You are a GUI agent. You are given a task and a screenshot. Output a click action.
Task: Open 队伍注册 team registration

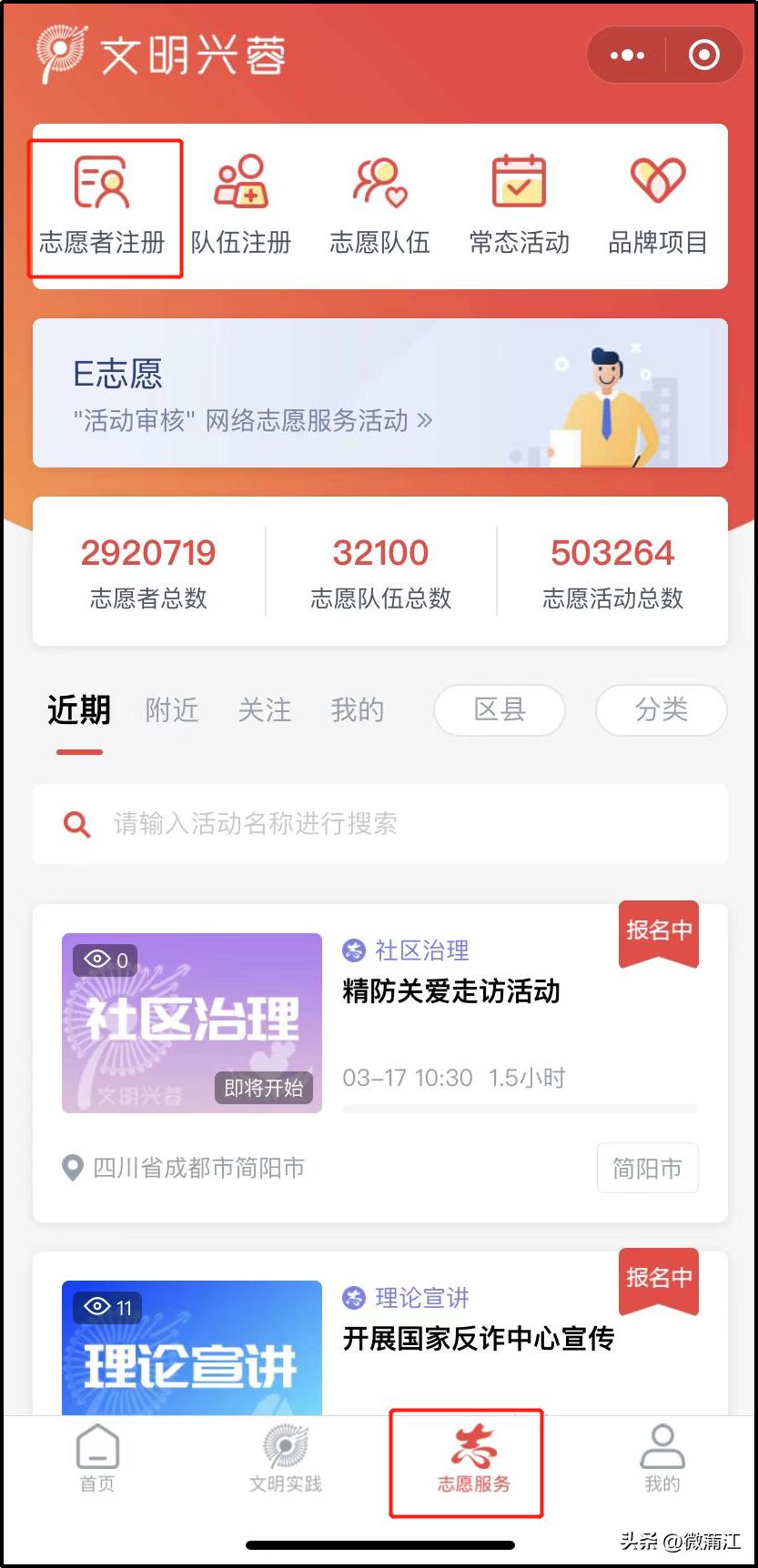pyautogui.click(x=241, y=205)
